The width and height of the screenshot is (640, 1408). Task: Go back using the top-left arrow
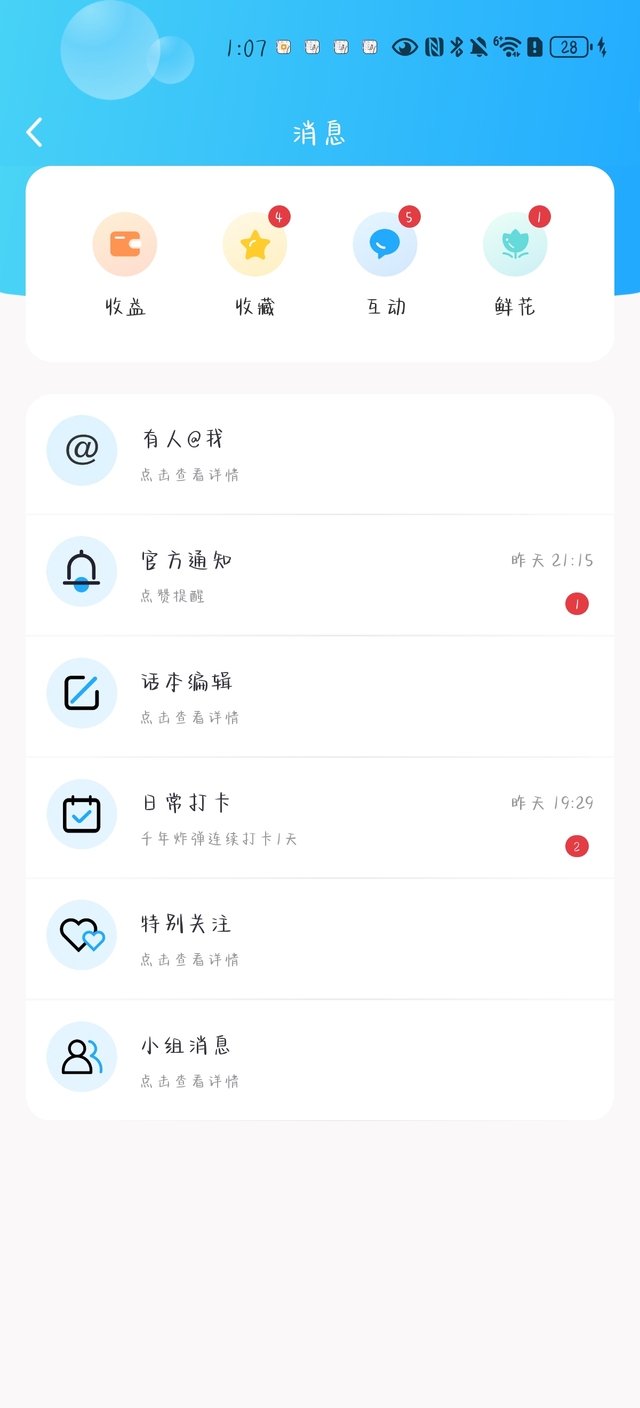click(x=35, y=132)
